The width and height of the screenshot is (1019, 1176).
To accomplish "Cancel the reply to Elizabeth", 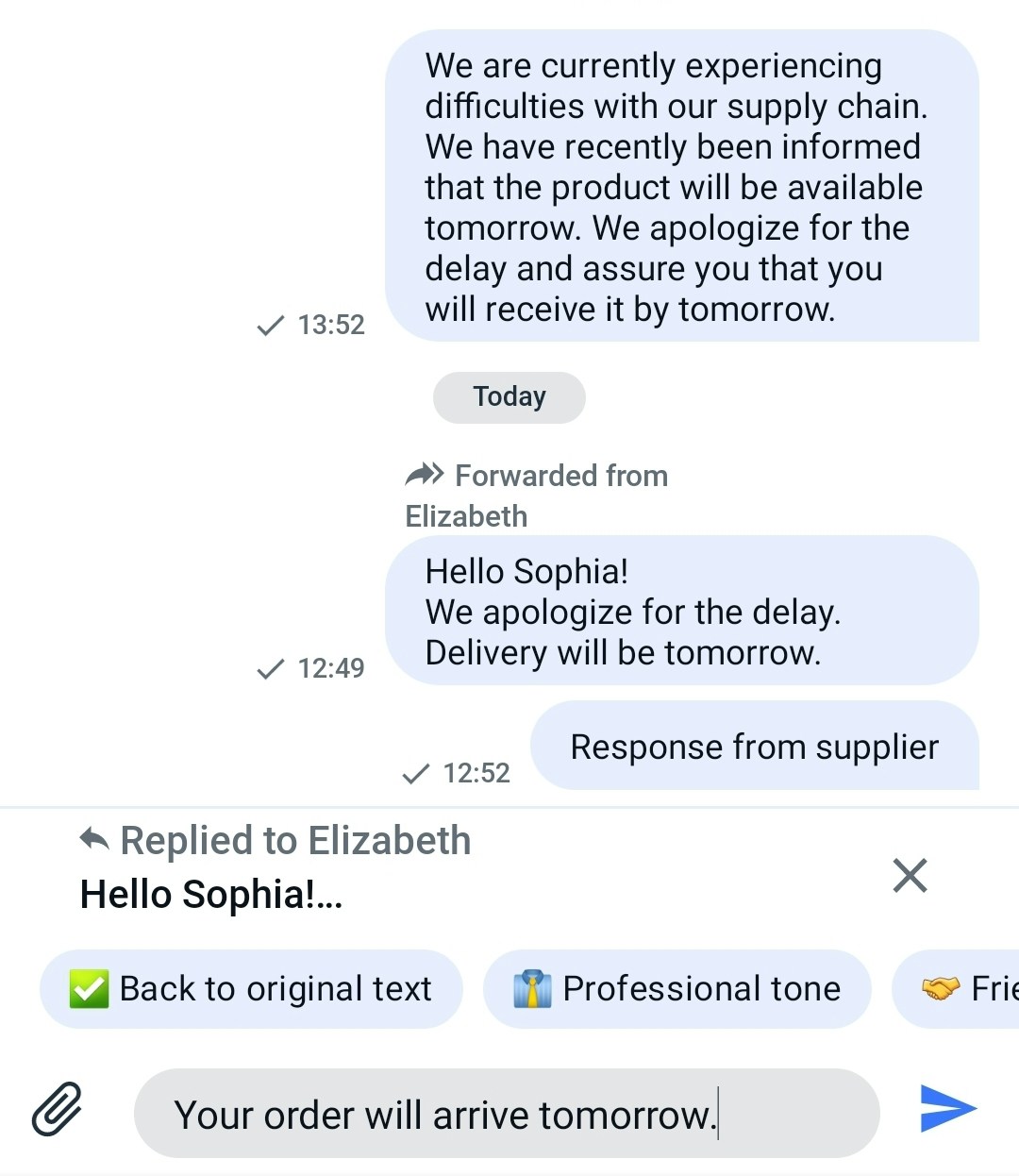I will (910, 875).
